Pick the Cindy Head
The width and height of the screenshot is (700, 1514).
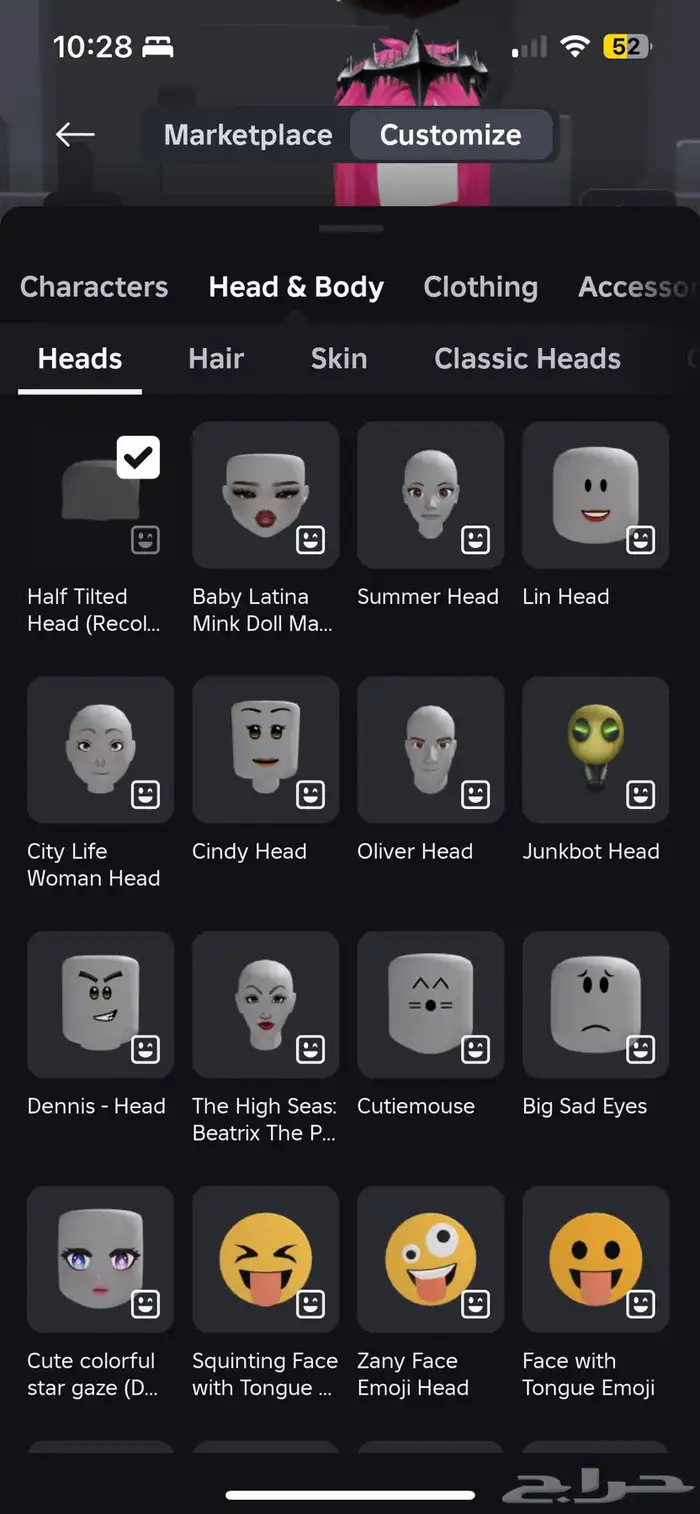click(265, 750)
